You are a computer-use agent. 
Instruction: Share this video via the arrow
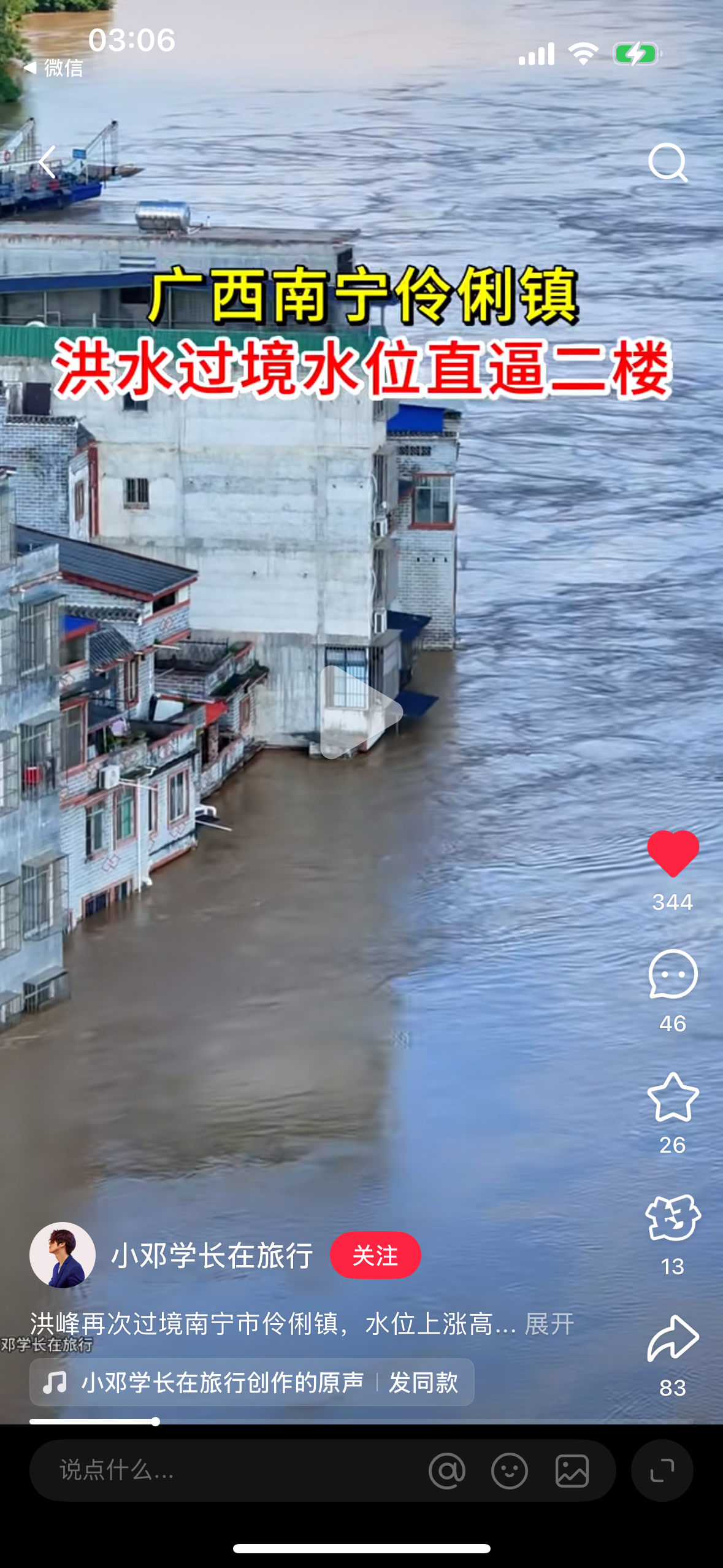coord(673,1339)
